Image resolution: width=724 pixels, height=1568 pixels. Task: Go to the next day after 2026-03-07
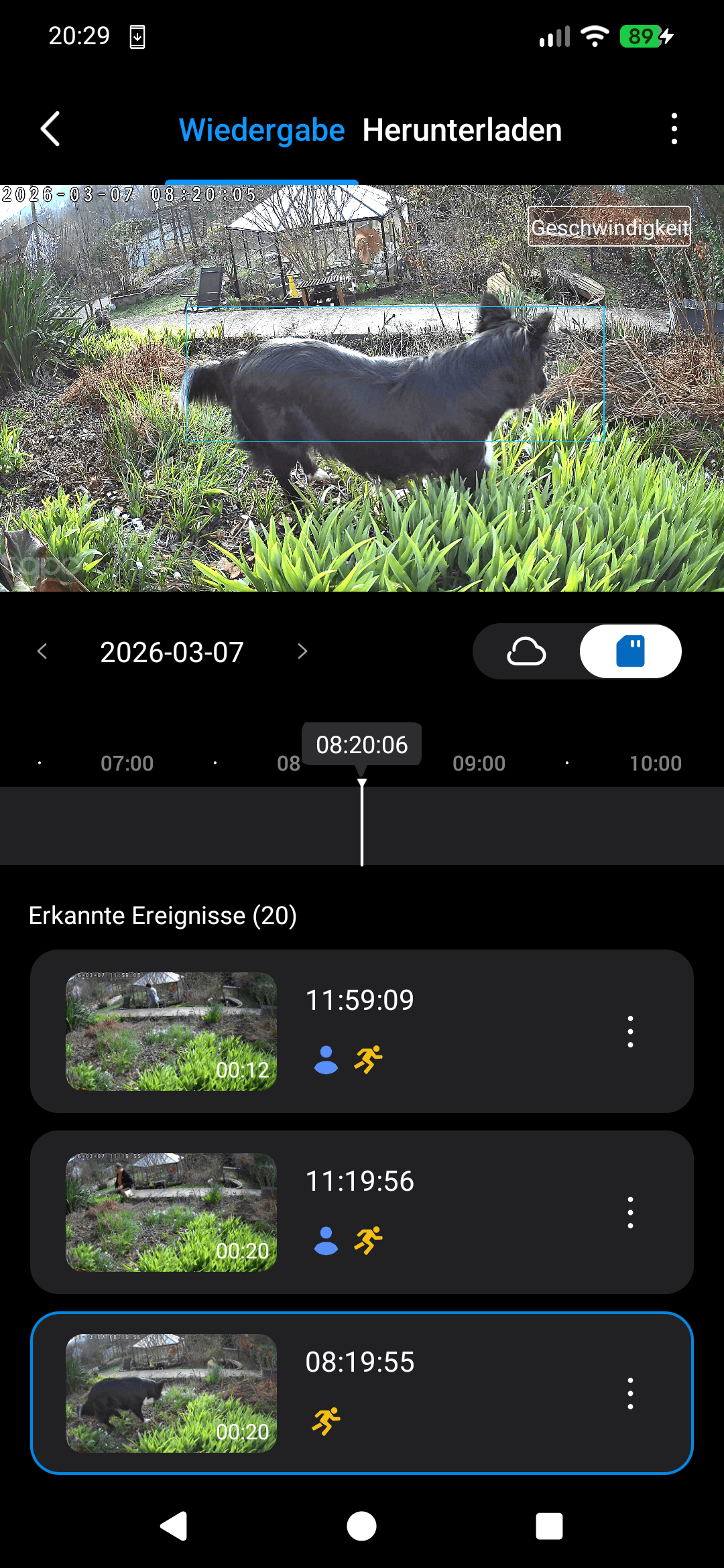[x=302, y=651]
